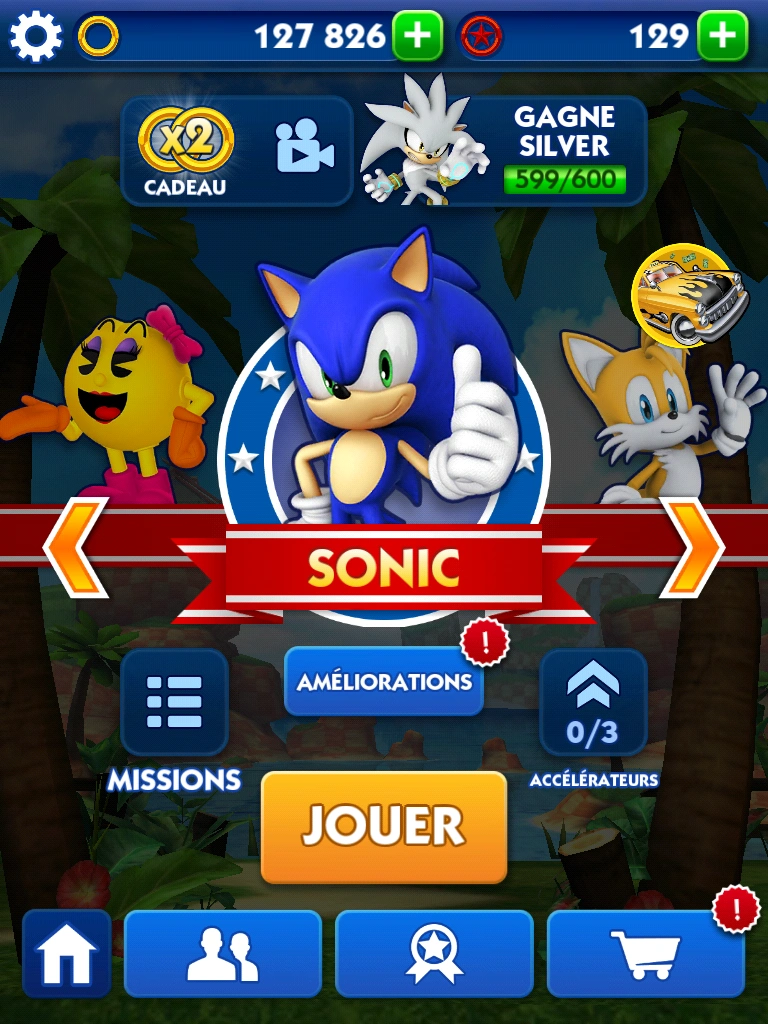Screen dimensions: 768x1024
Task: Open the settings gear
Action: click(35, 37)
